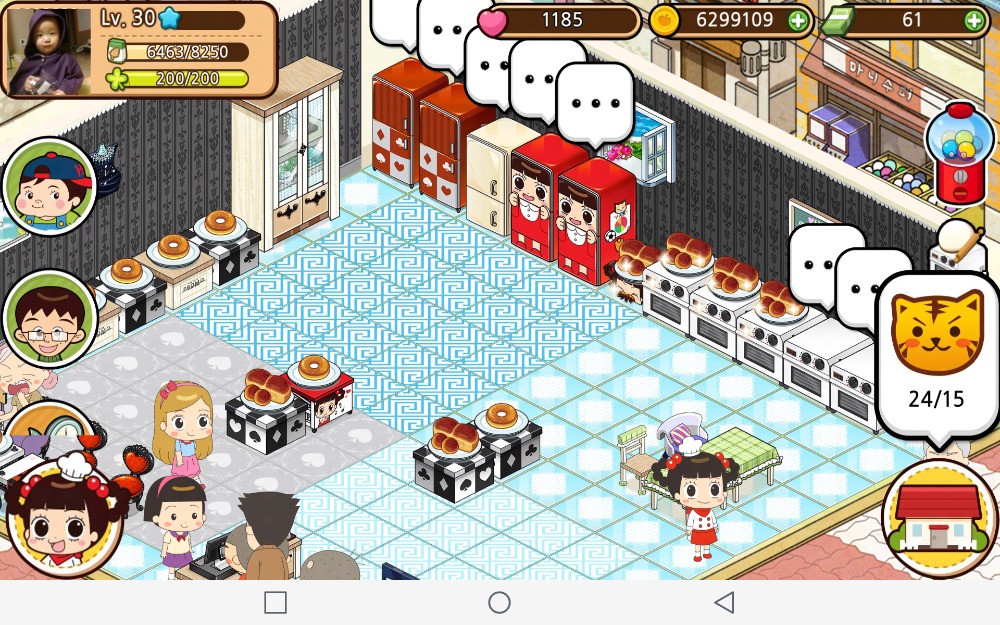
Task: Open the chef girl menu button
Action: click(x=60, y=520)
